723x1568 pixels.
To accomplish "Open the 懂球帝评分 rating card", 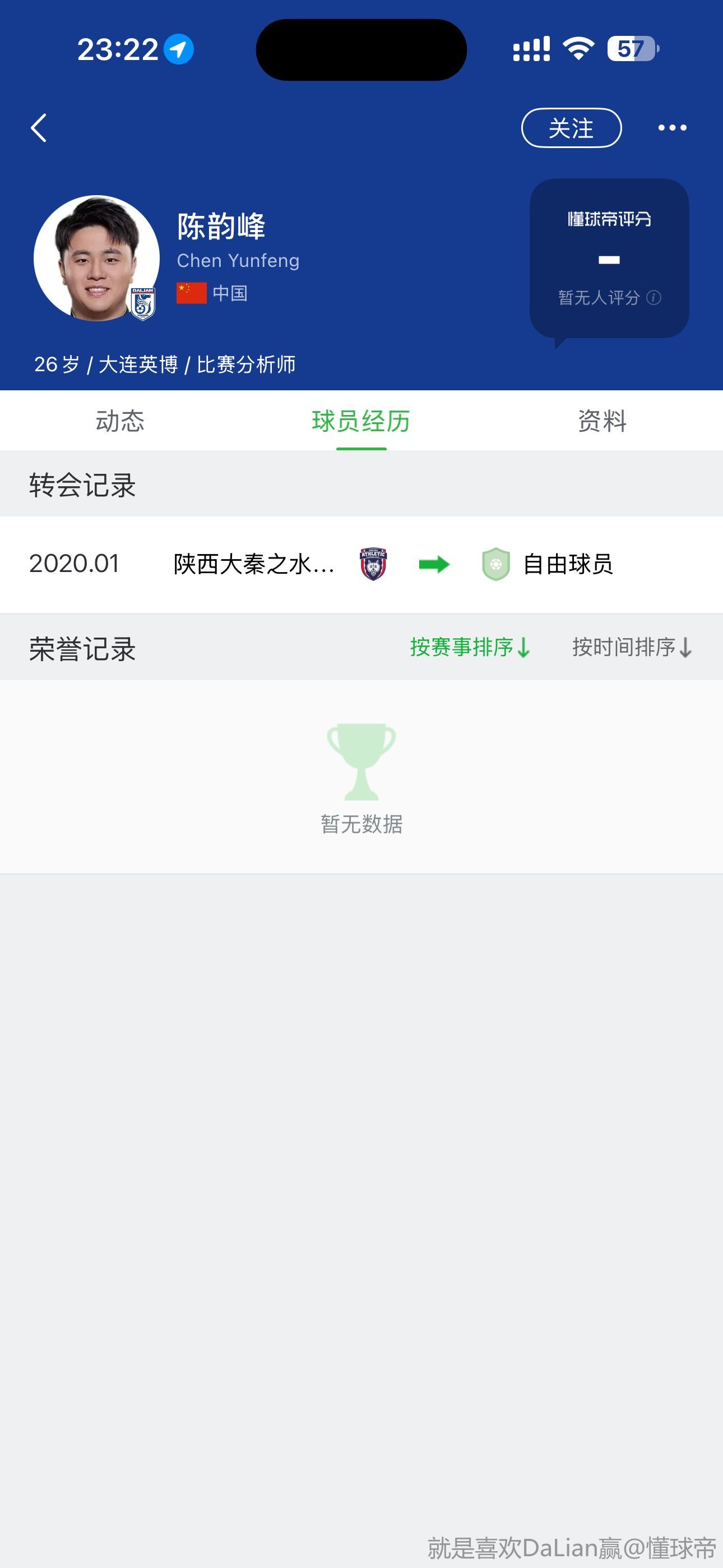I will [x=609, y=258].
